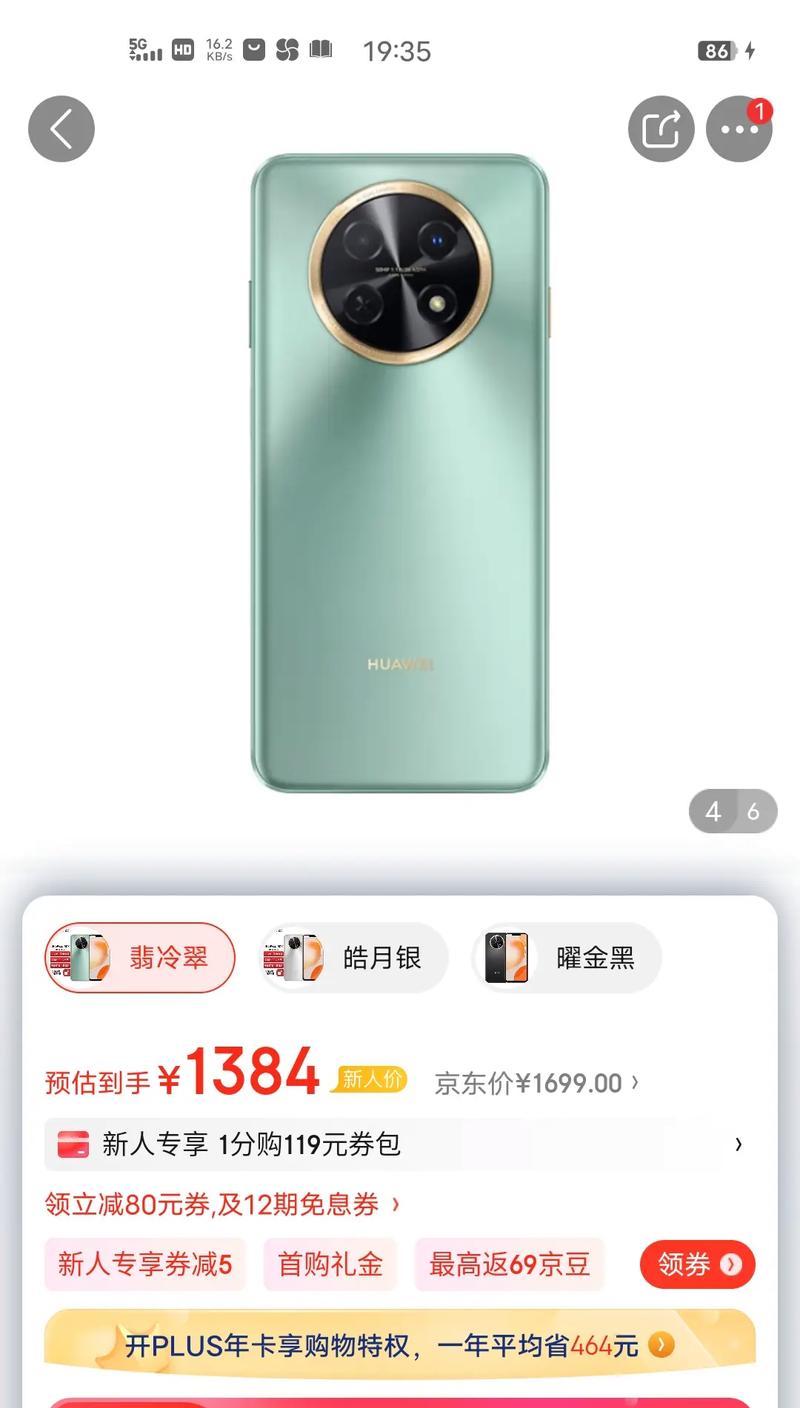Switch to the 曜金黑 color variant
The height and width of the screenshot is (1408, 800).
[567, 957]
